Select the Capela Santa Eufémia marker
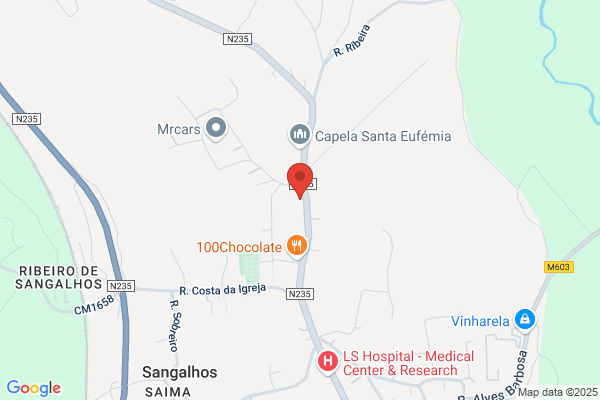 pyautogui.click(x=300, y=136)
